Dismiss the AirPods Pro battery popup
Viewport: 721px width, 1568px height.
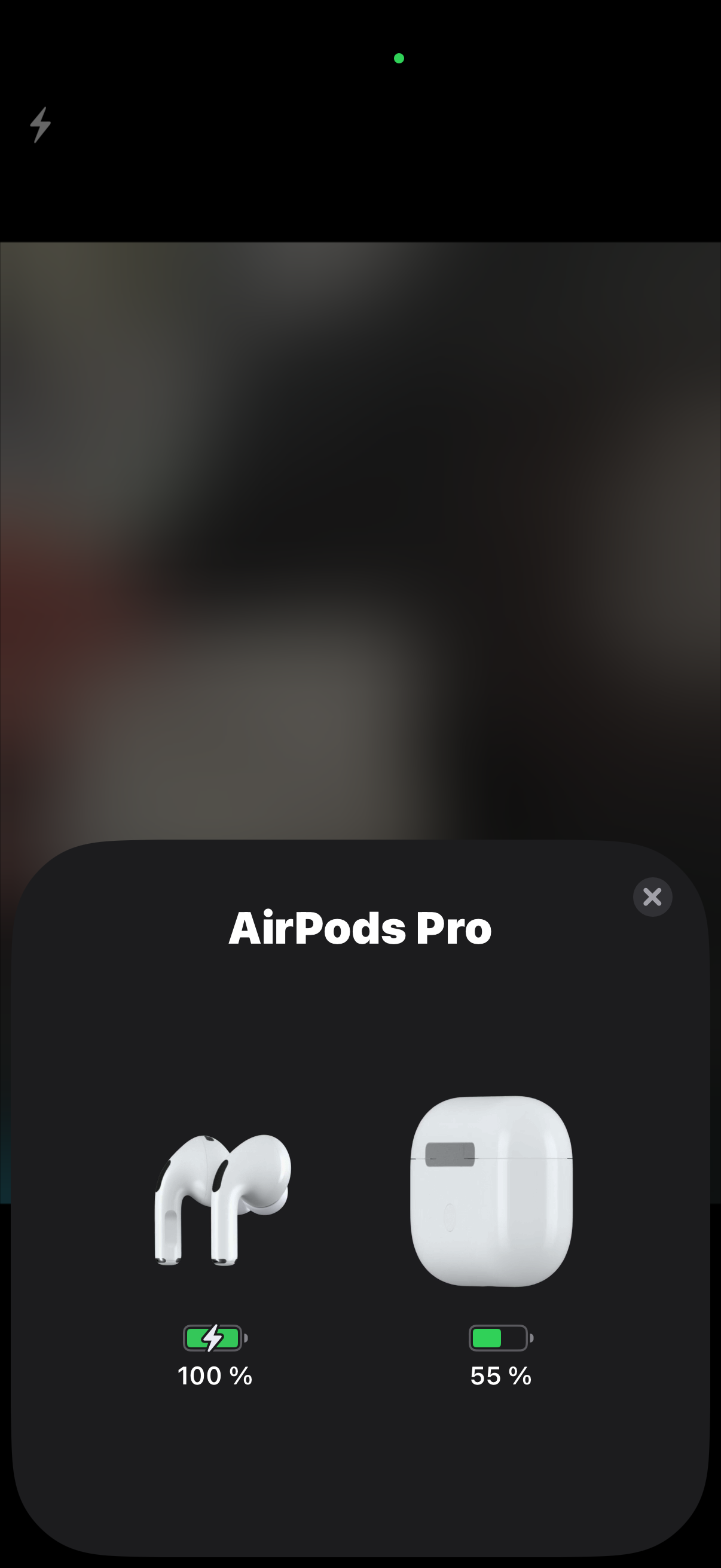click(652, 896)
